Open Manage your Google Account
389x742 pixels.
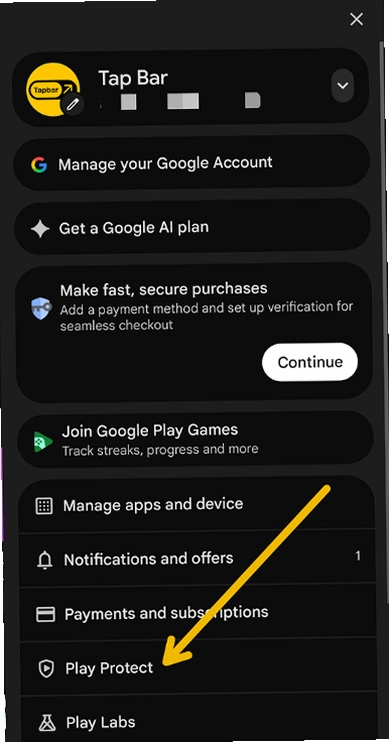[x=192, y=163]
